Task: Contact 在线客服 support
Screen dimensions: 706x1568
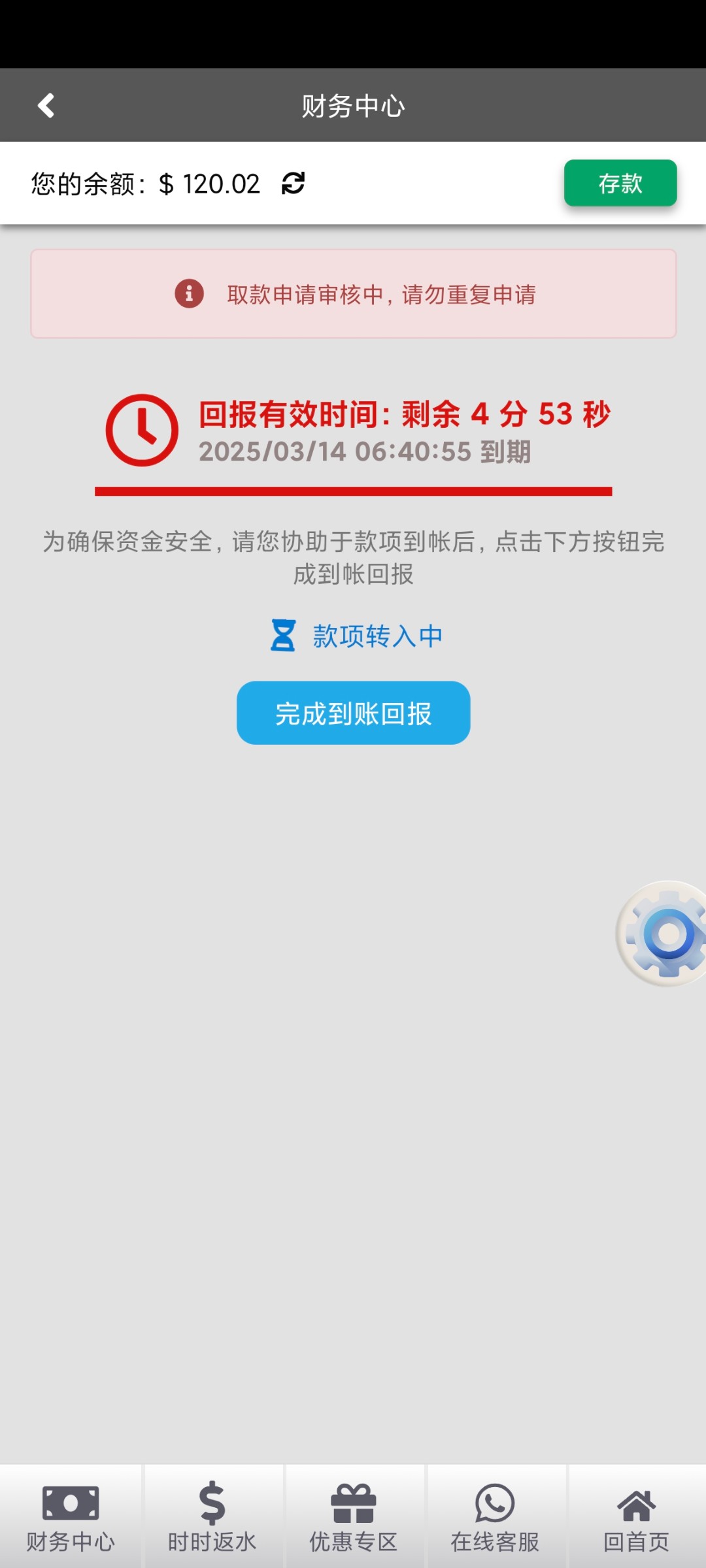Action: [x=495, y=1517]
